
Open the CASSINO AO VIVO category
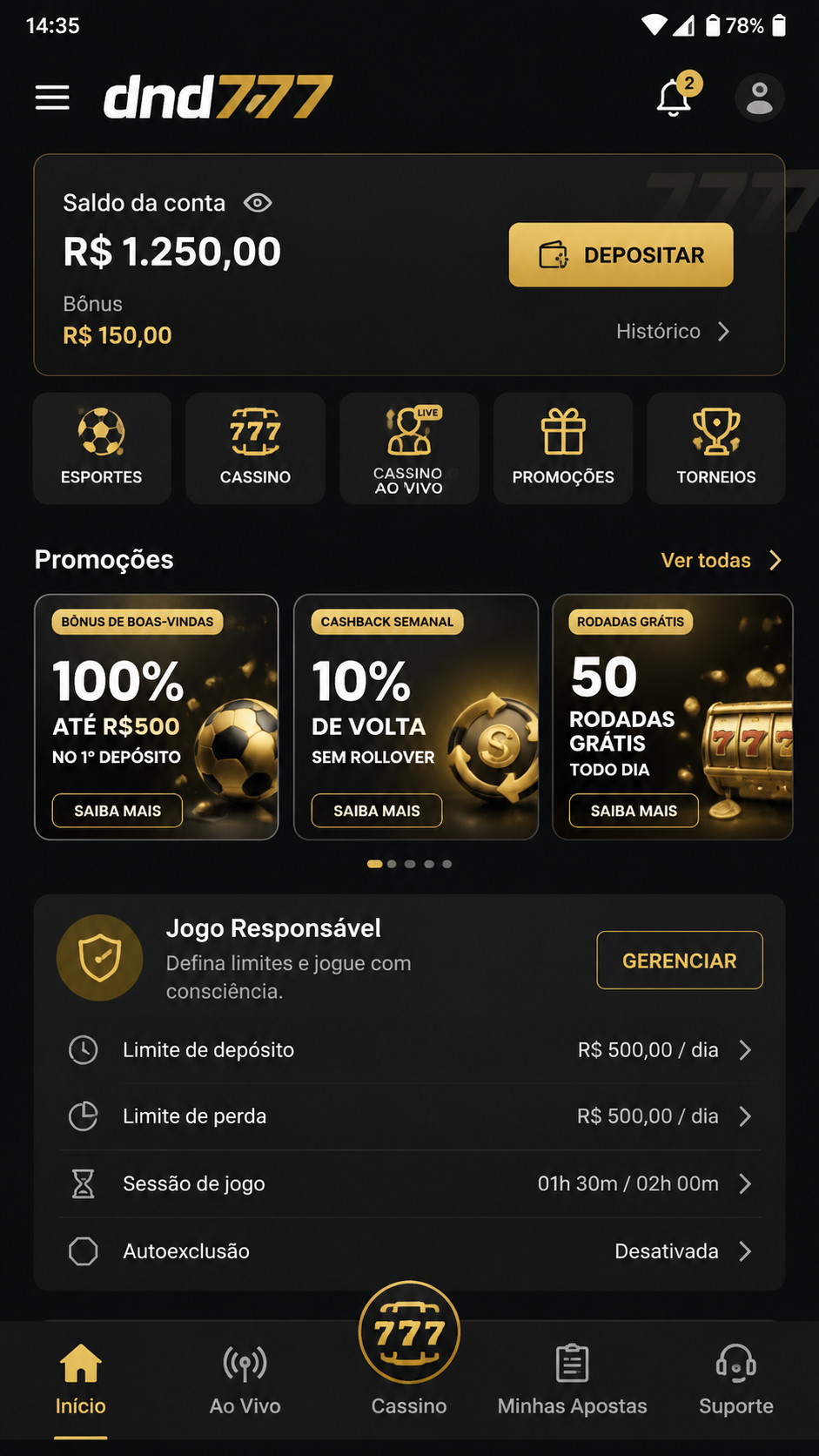(409, 448)
